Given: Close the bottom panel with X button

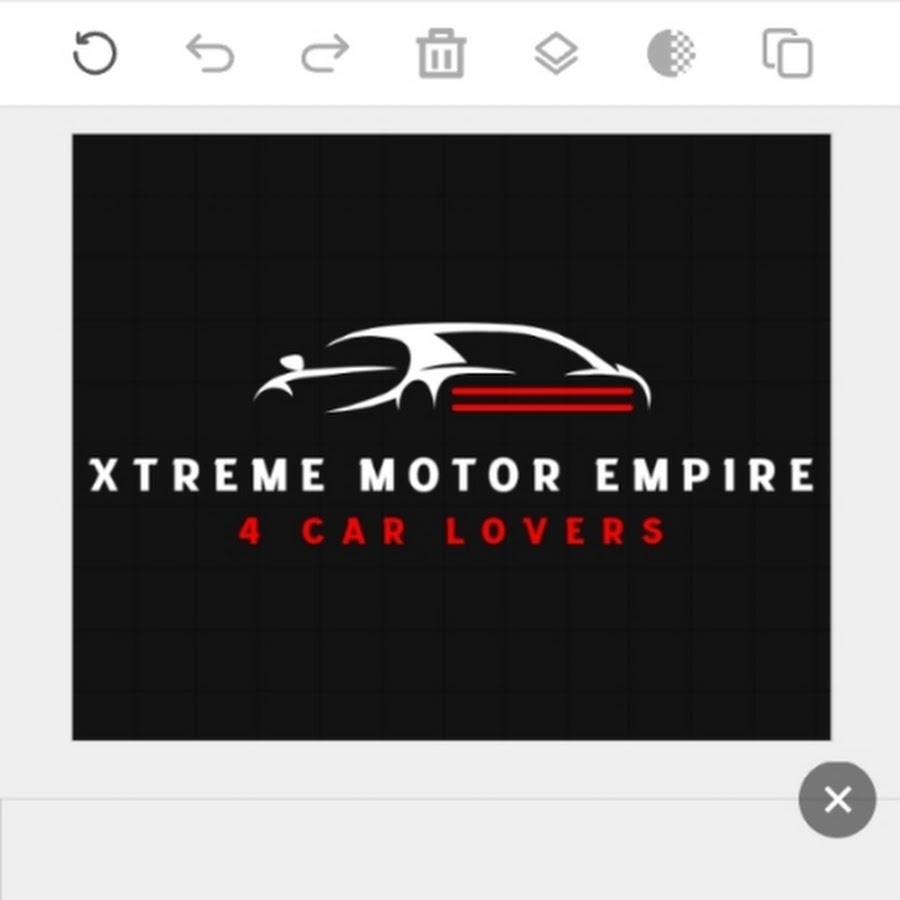Looking at the screenshot, I should (x=837, y=799).
